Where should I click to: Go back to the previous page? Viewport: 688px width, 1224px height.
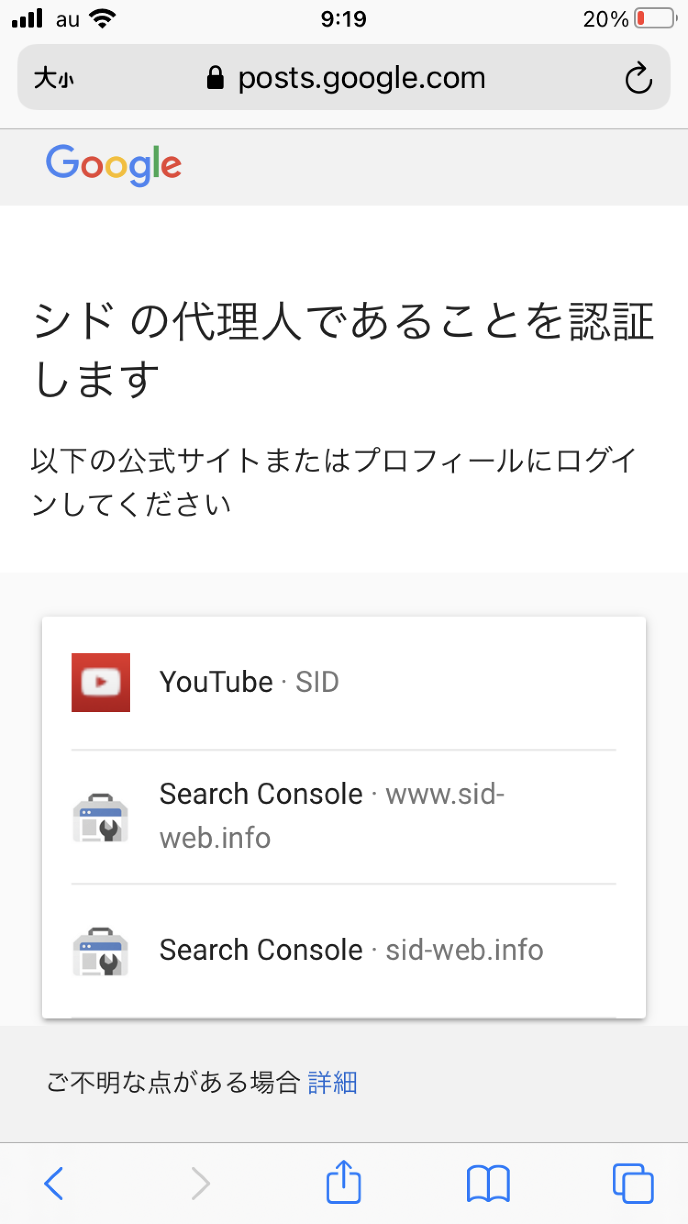[55, 1184]
